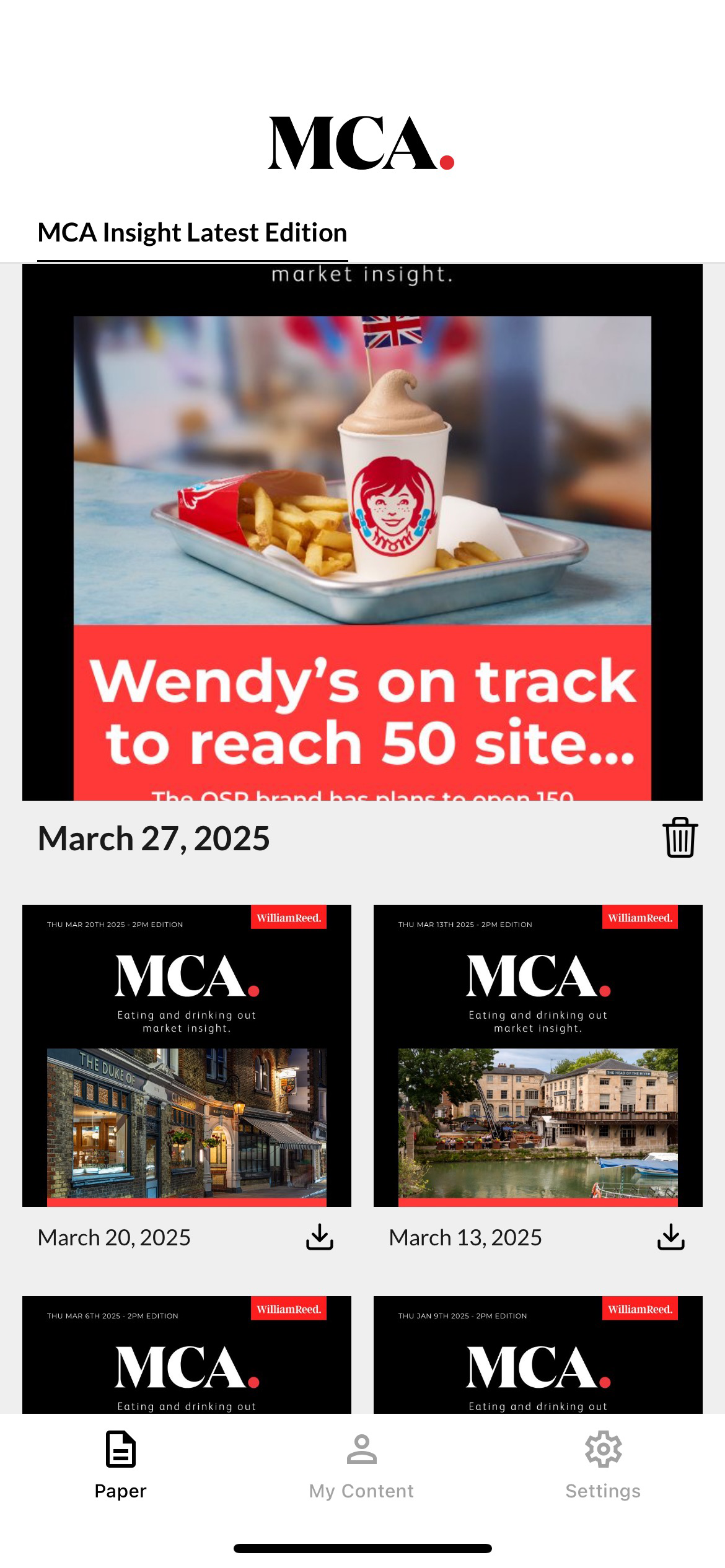Viewport: 725px width, 1568px height.
Task: Open the Wendy's latest edition cover
Action: click(x=362, y=532)
